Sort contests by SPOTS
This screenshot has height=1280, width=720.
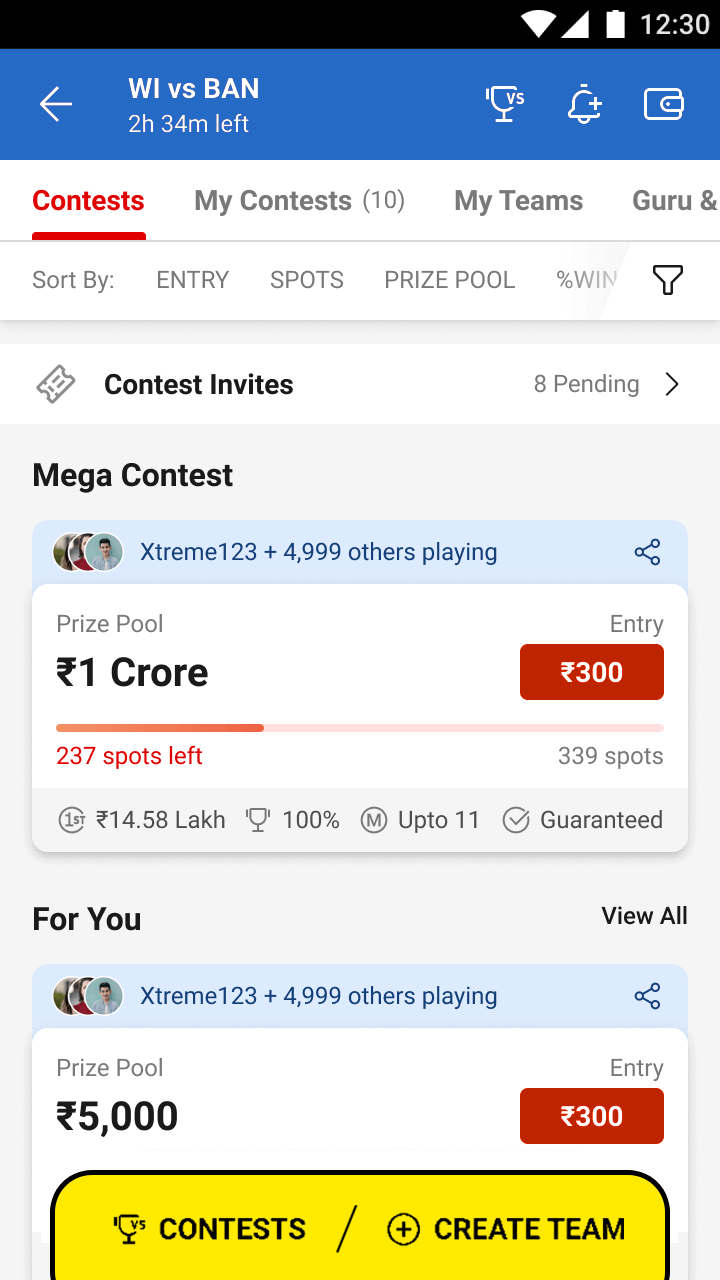click(307, 280)
